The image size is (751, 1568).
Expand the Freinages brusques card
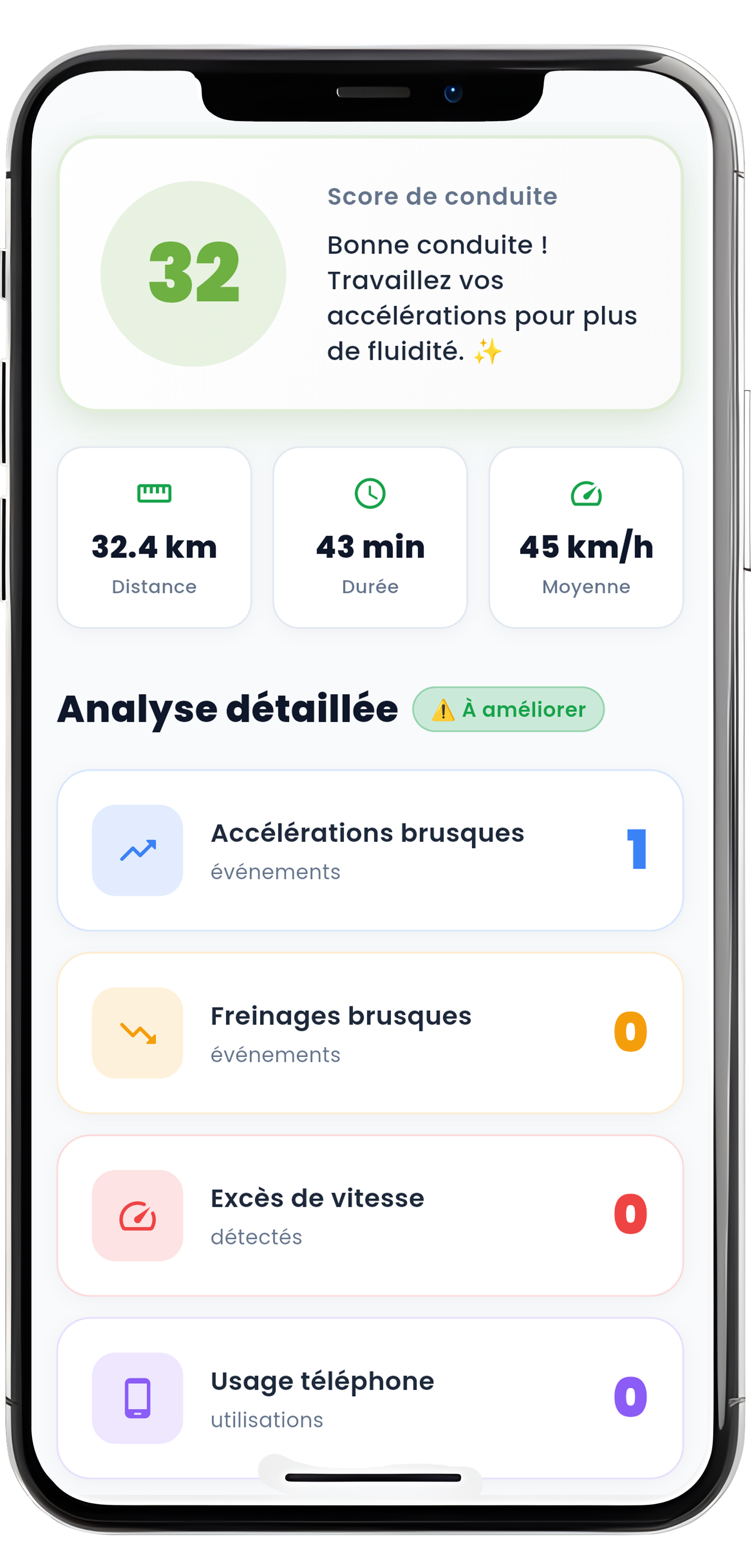pyautogui.click(x=370, y=1034)
